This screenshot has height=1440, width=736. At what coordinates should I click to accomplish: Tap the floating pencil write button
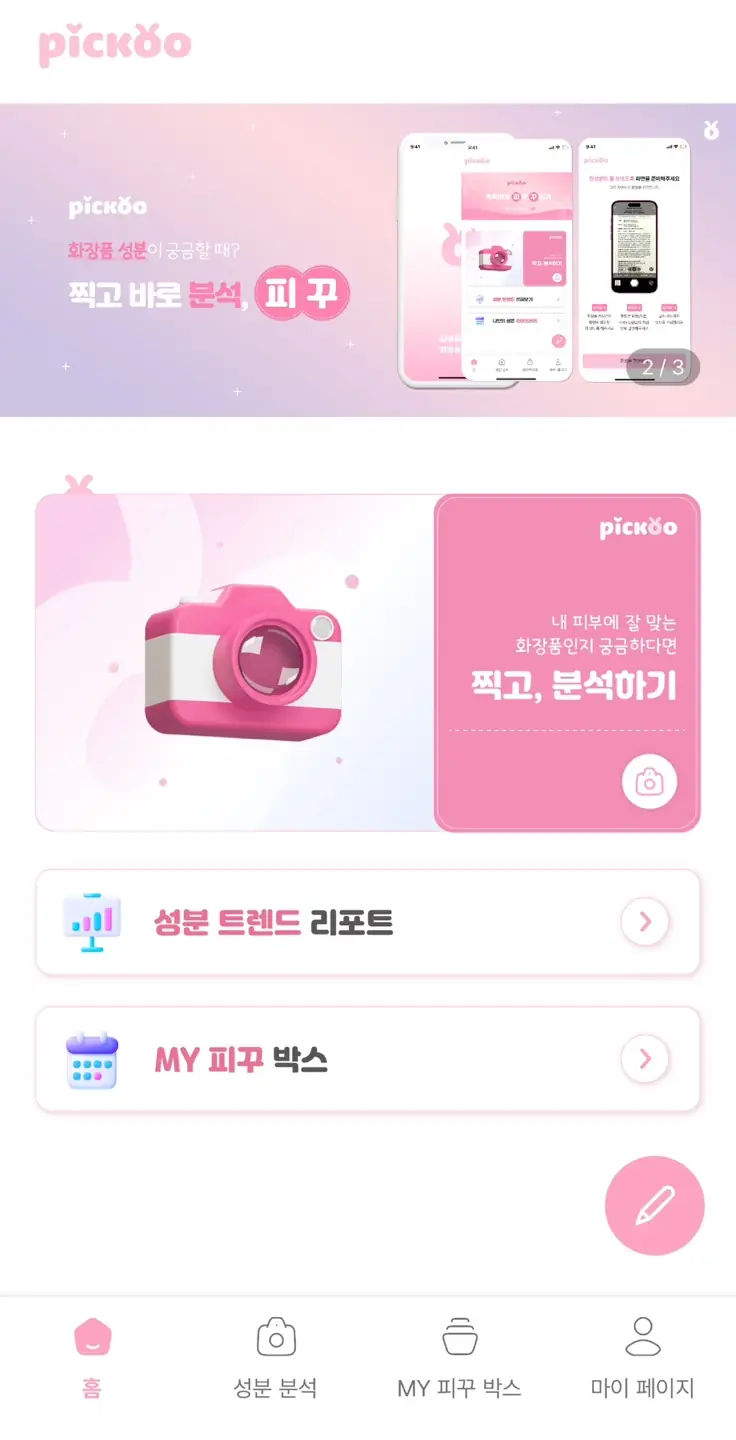pos(655,1206)
